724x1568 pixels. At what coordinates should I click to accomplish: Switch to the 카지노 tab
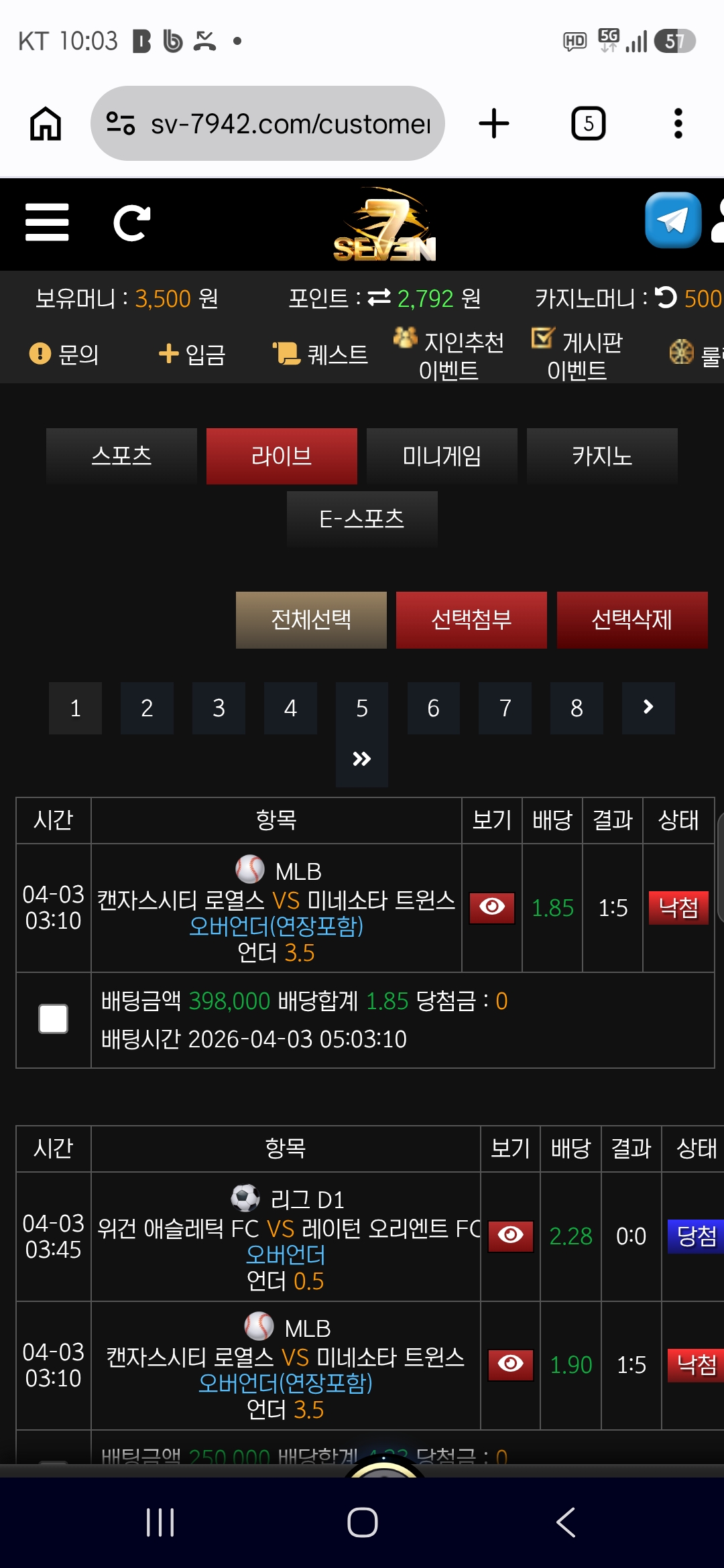tap(602, 456)
